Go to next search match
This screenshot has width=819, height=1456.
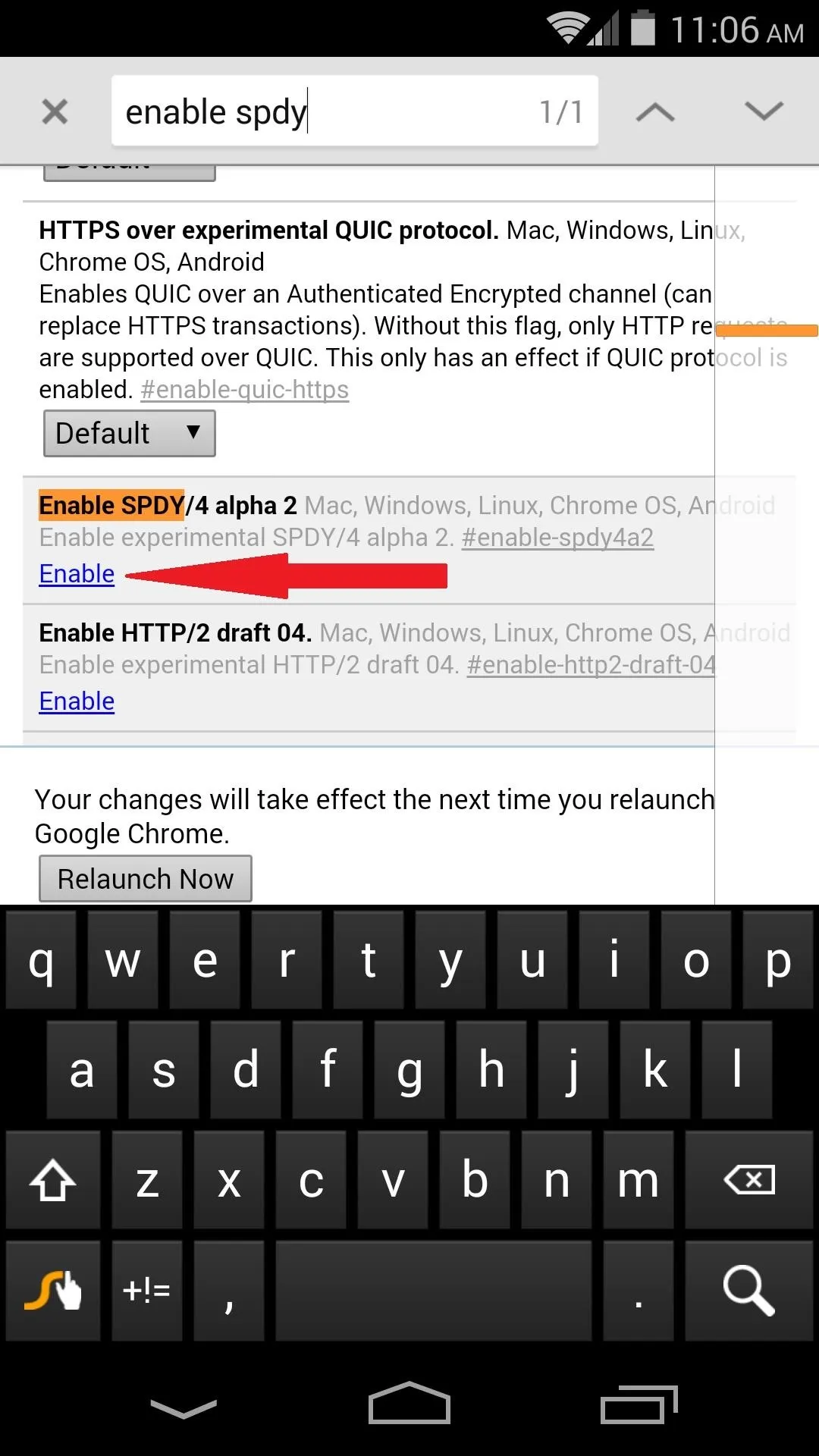tap(764, 111)
